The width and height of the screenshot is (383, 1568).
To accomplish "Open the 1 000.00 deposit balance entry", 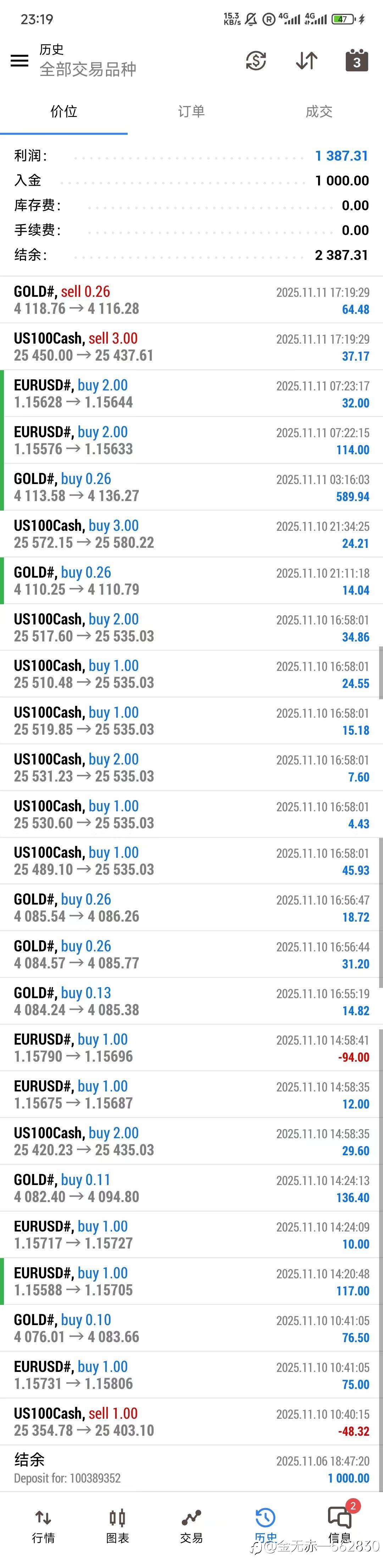I will tap(191, 1468).
